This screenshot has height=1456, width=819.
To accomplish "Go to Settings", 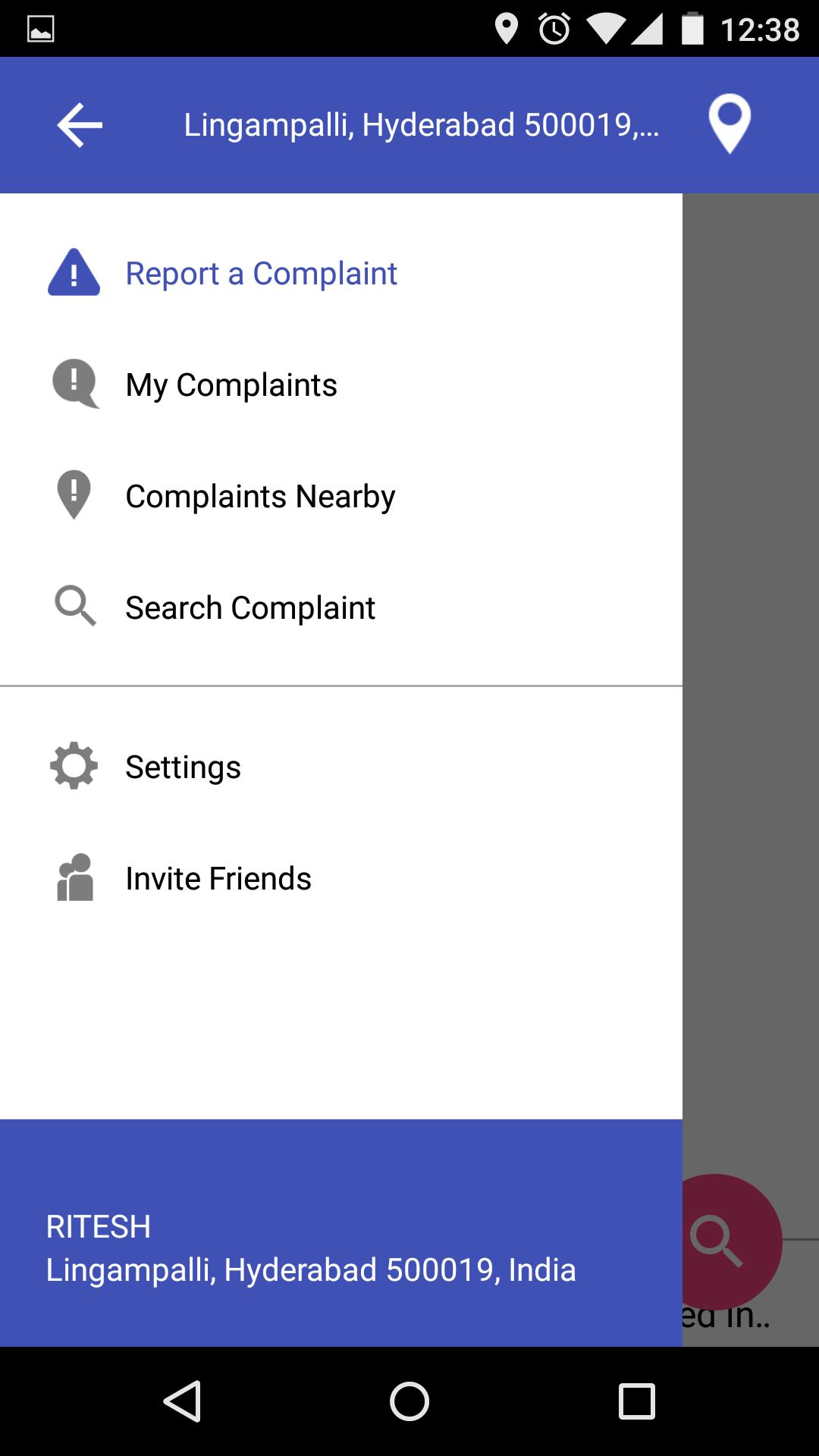I will click(x=183, y=767).
